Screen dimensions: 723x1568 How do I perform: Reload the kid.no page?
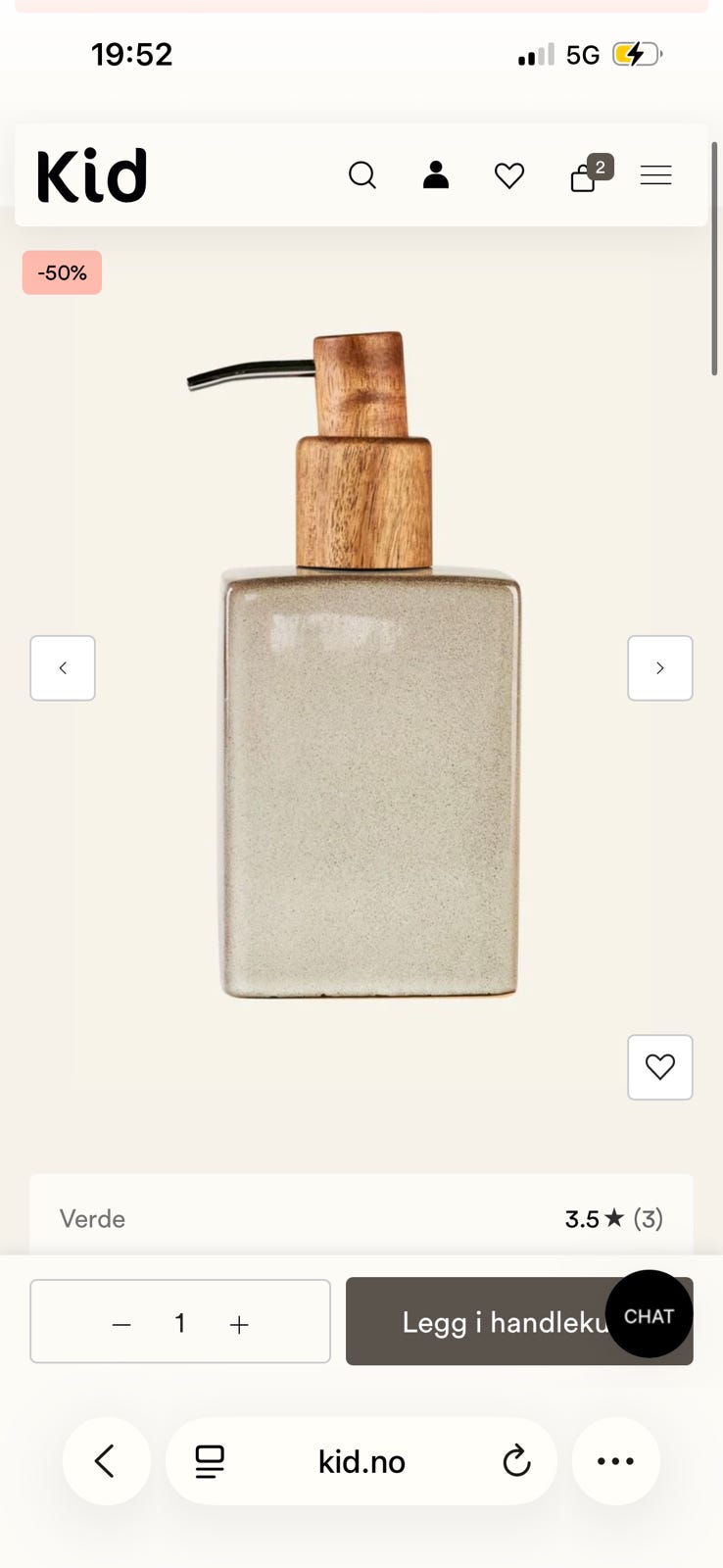(x=516, y=1461)
